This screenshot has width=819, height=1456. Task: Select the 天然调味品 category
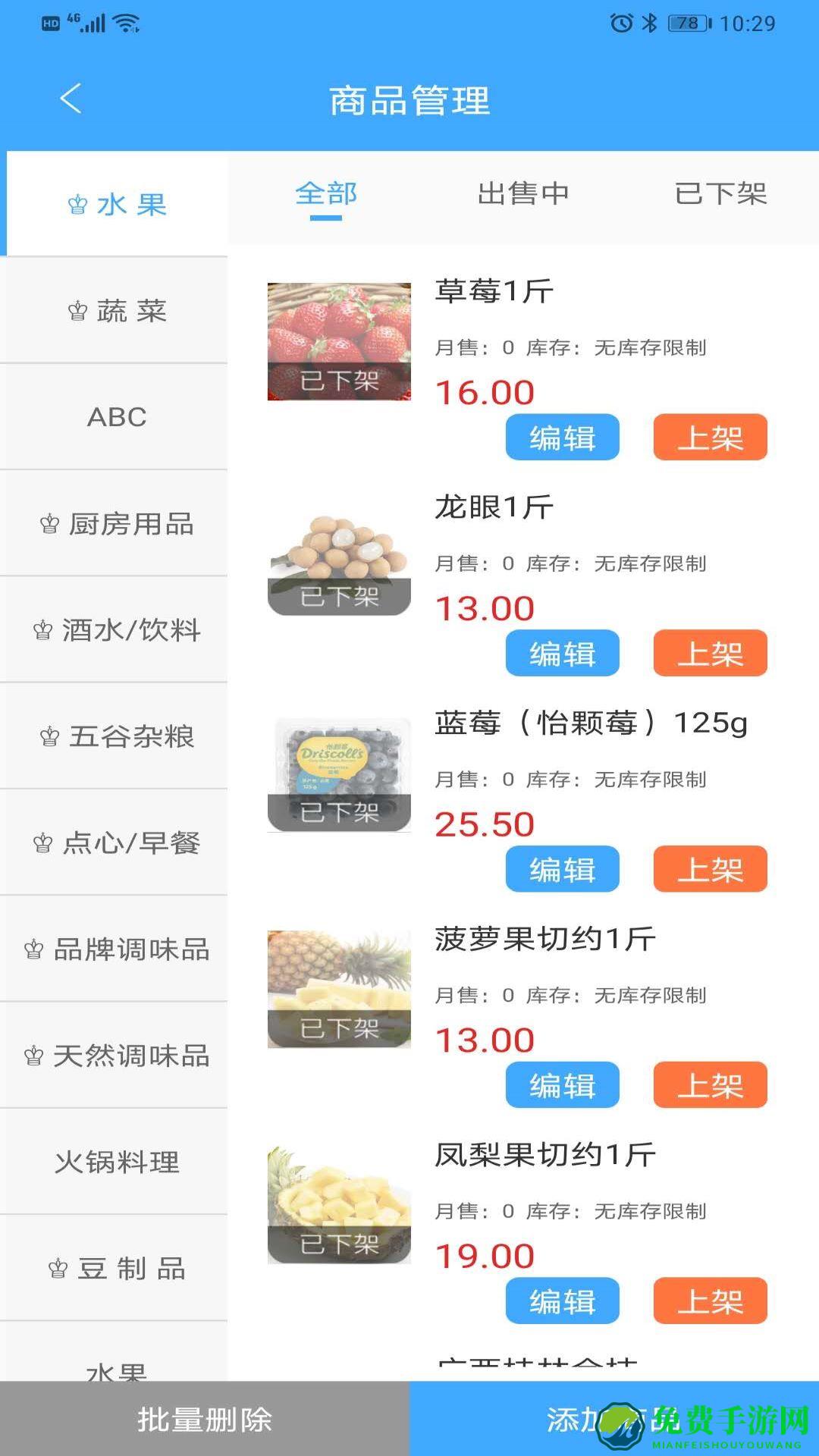pyautogui.click(x=114, y=1055)
